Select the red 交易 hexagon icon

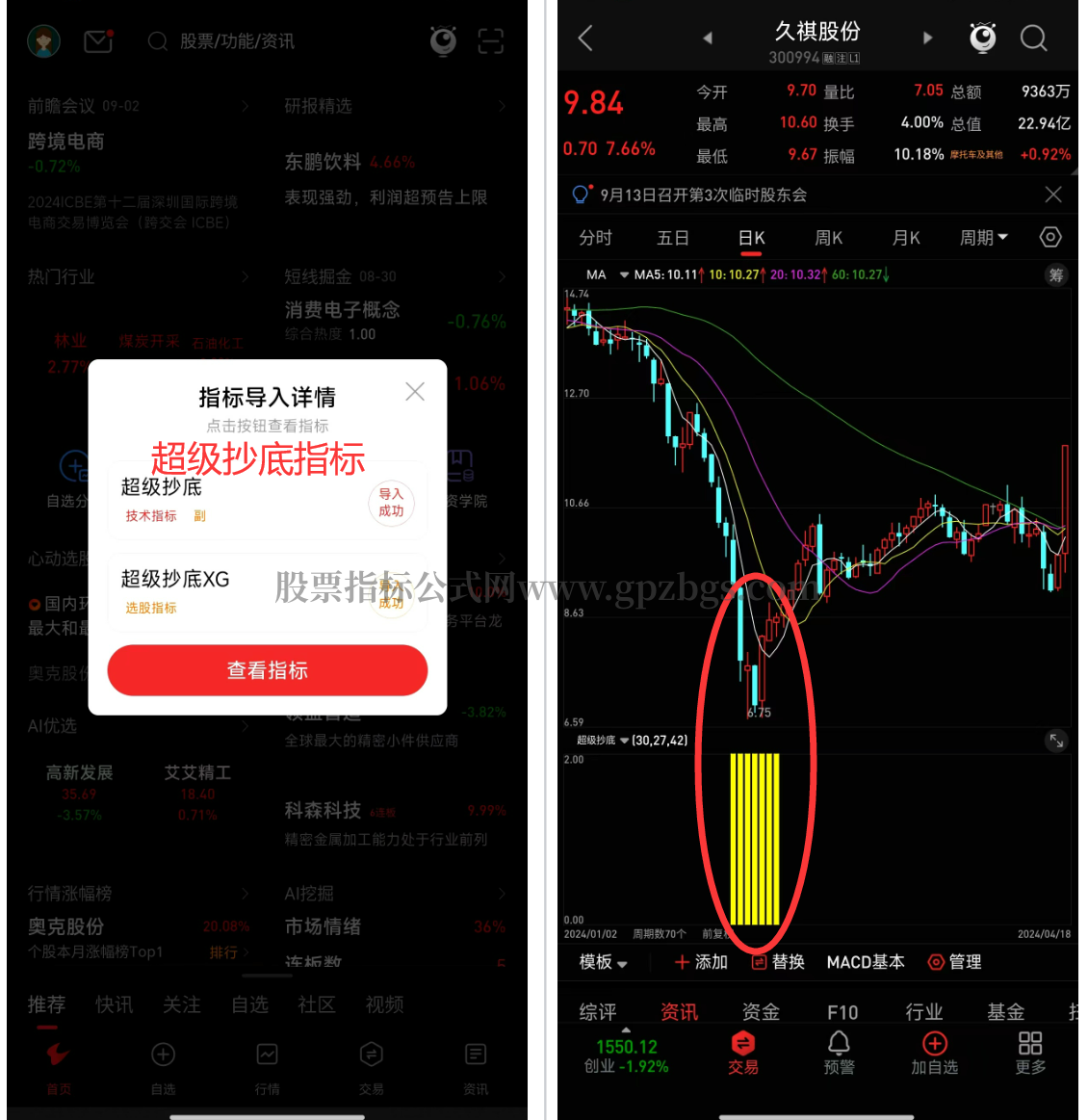742,1043
